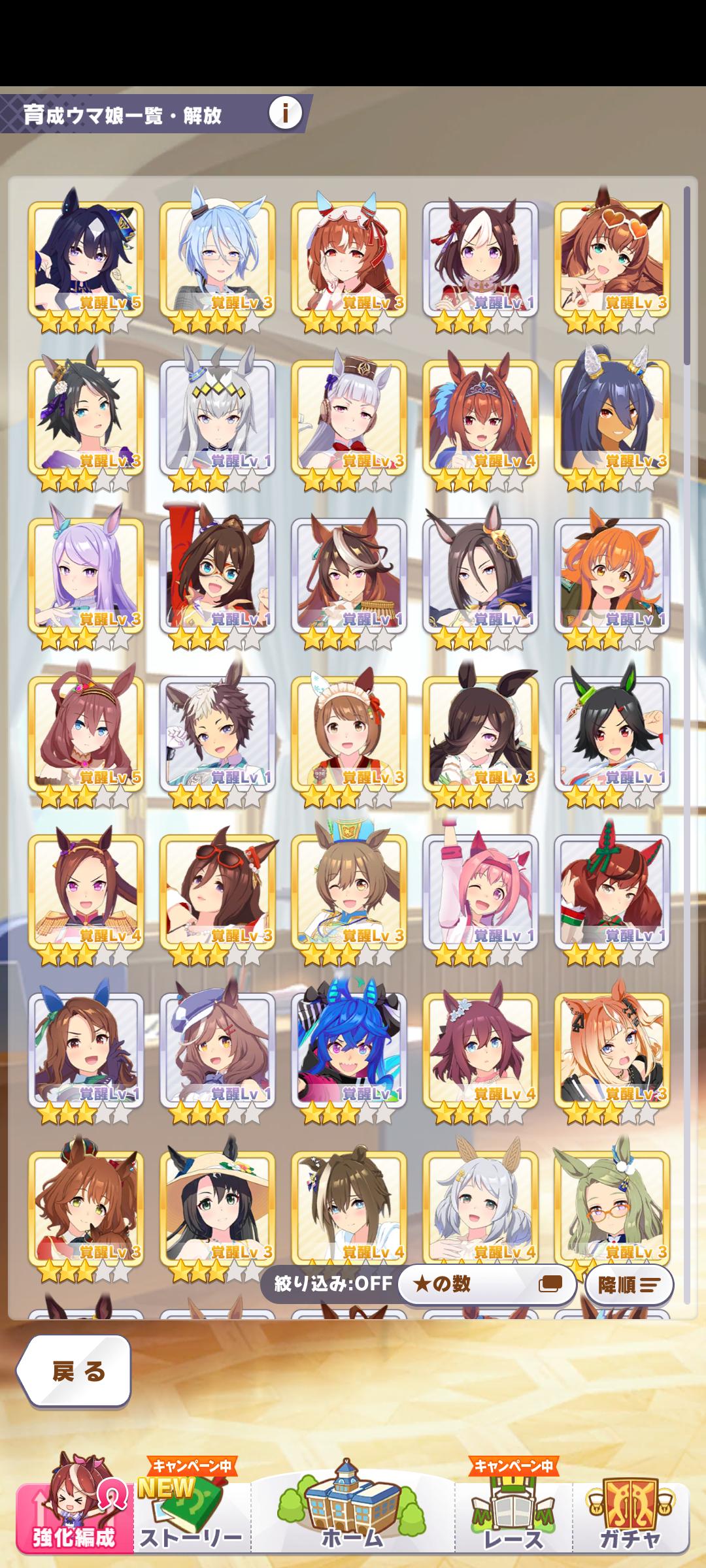Open the ストーリー tab
This screenshot has width=706, height=1568.
191,1517
